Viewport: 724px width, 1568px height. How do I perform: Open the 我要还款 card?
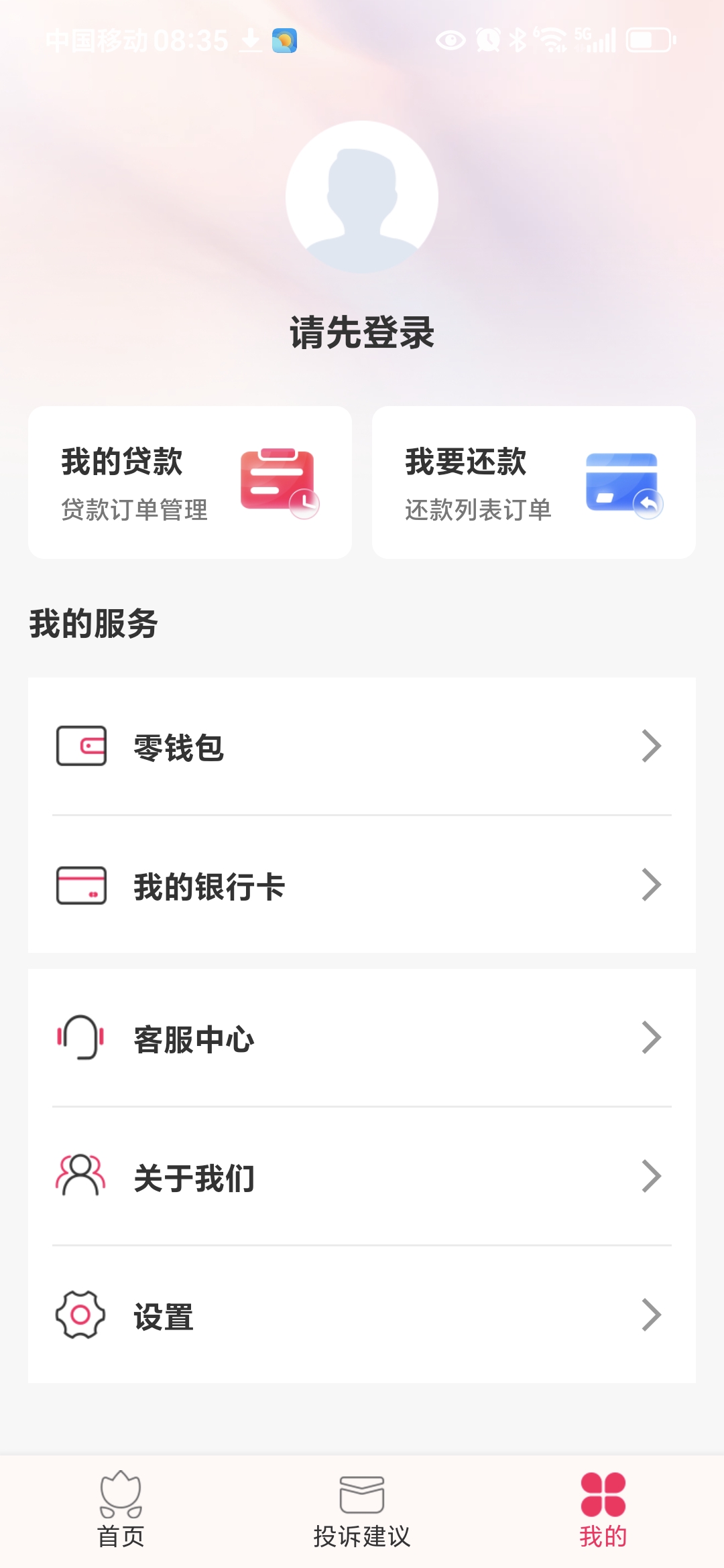pos(534,482)
